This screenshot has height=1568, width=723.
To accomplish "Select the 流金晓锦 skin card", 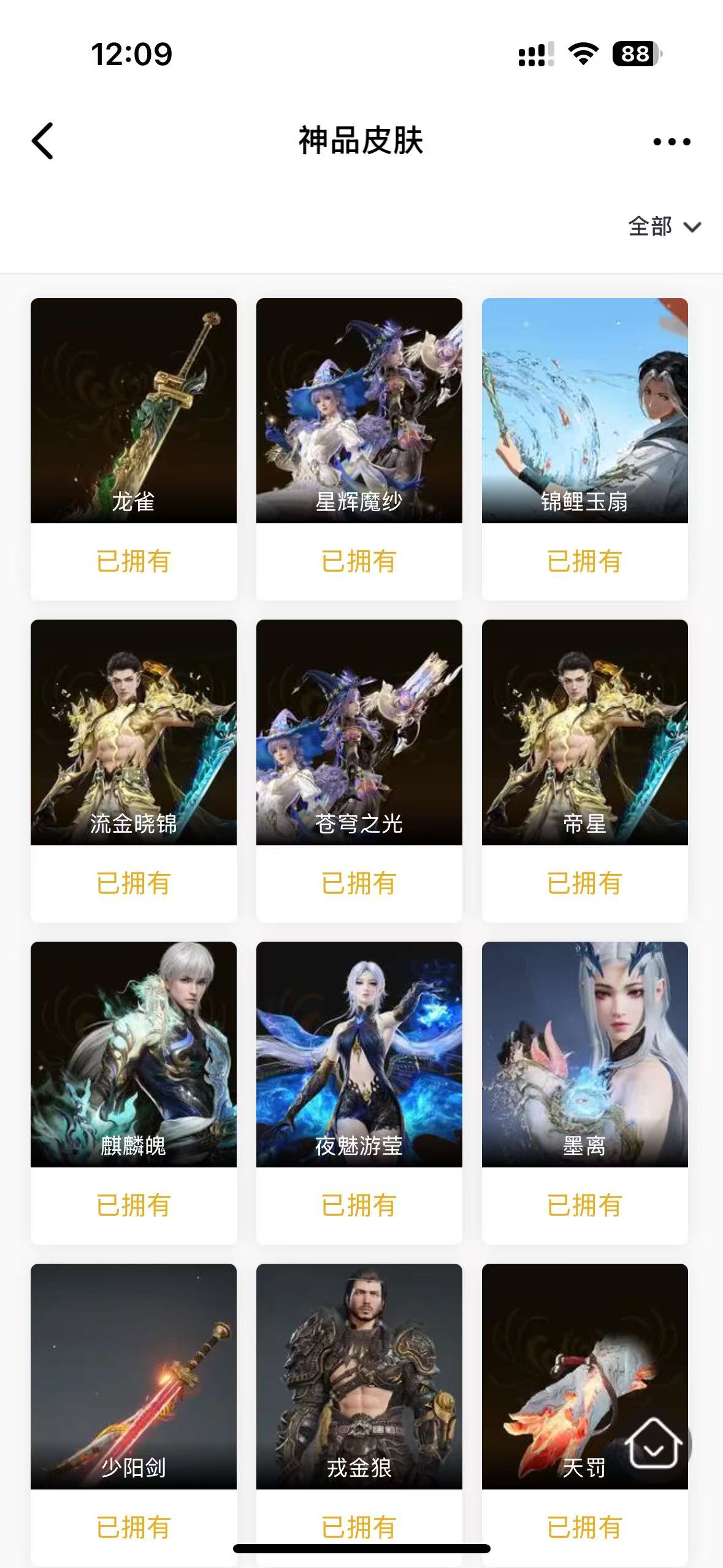I will [134, 732].
